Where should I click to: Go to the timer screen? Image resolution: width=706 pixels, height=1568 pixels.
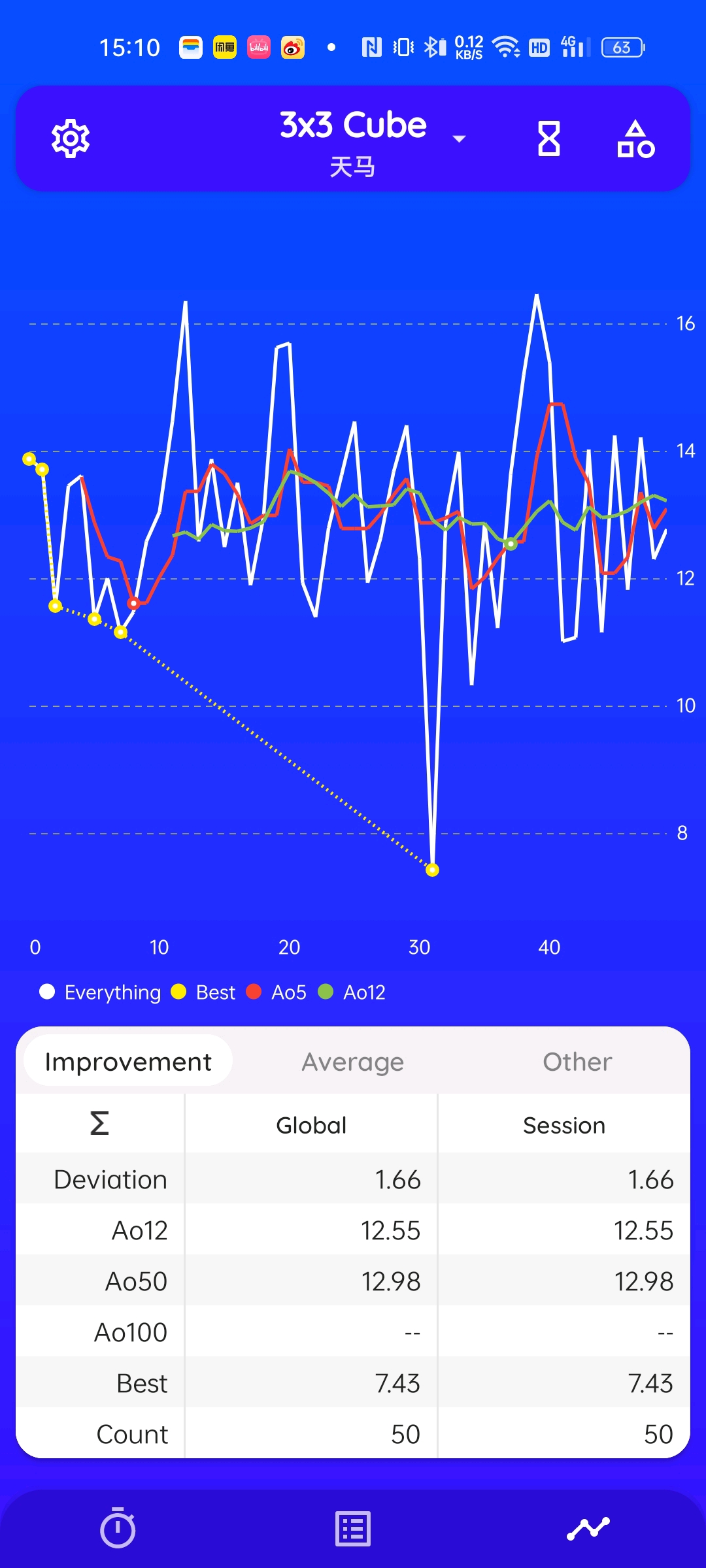tap(118, 1527)
